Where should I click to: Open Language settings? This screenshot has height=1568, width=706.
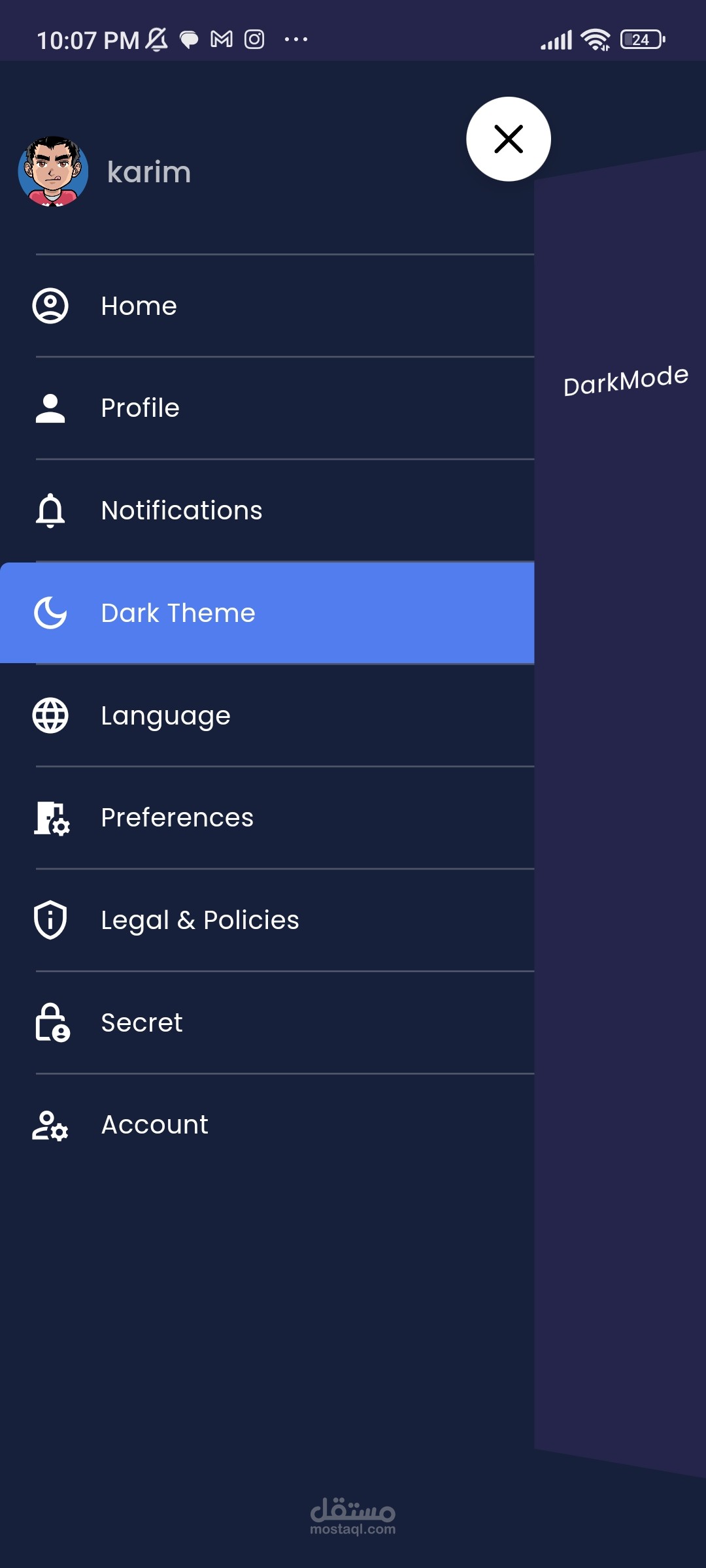tap(165, 715)
